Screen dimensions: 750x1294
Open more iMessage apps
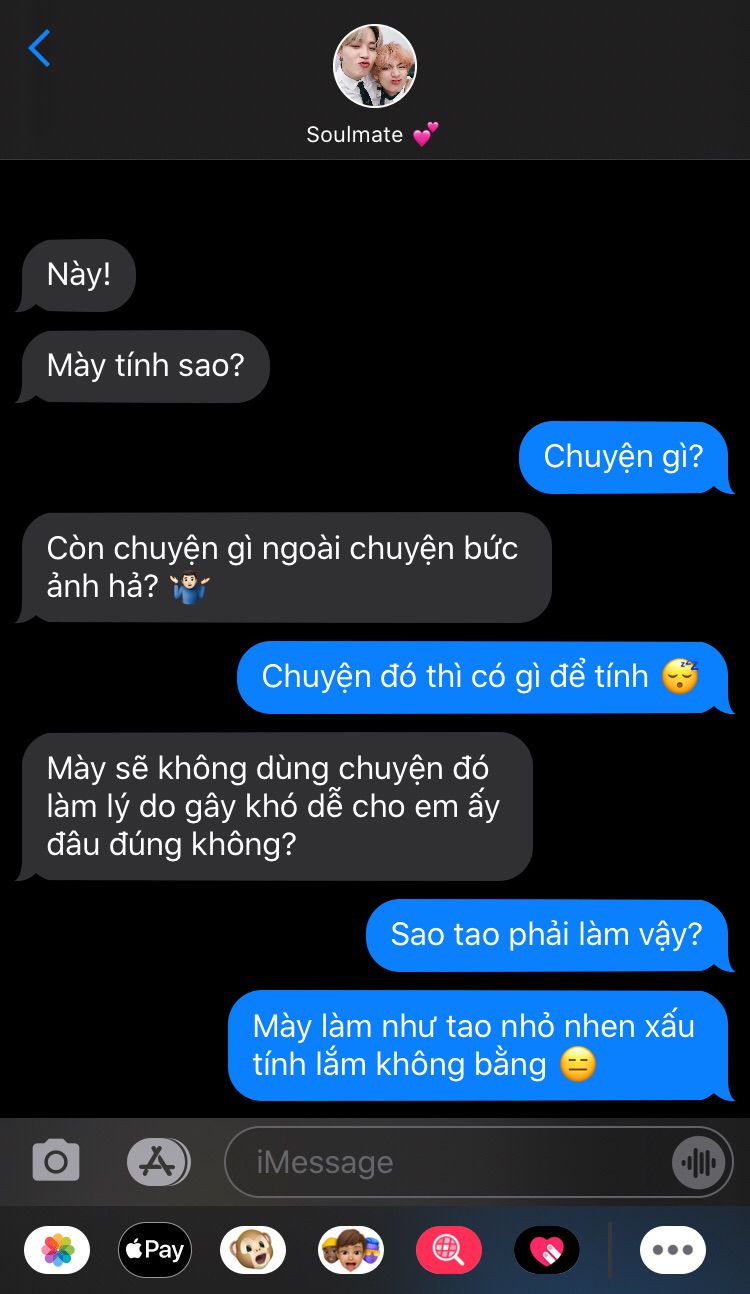click(673, 1250)
